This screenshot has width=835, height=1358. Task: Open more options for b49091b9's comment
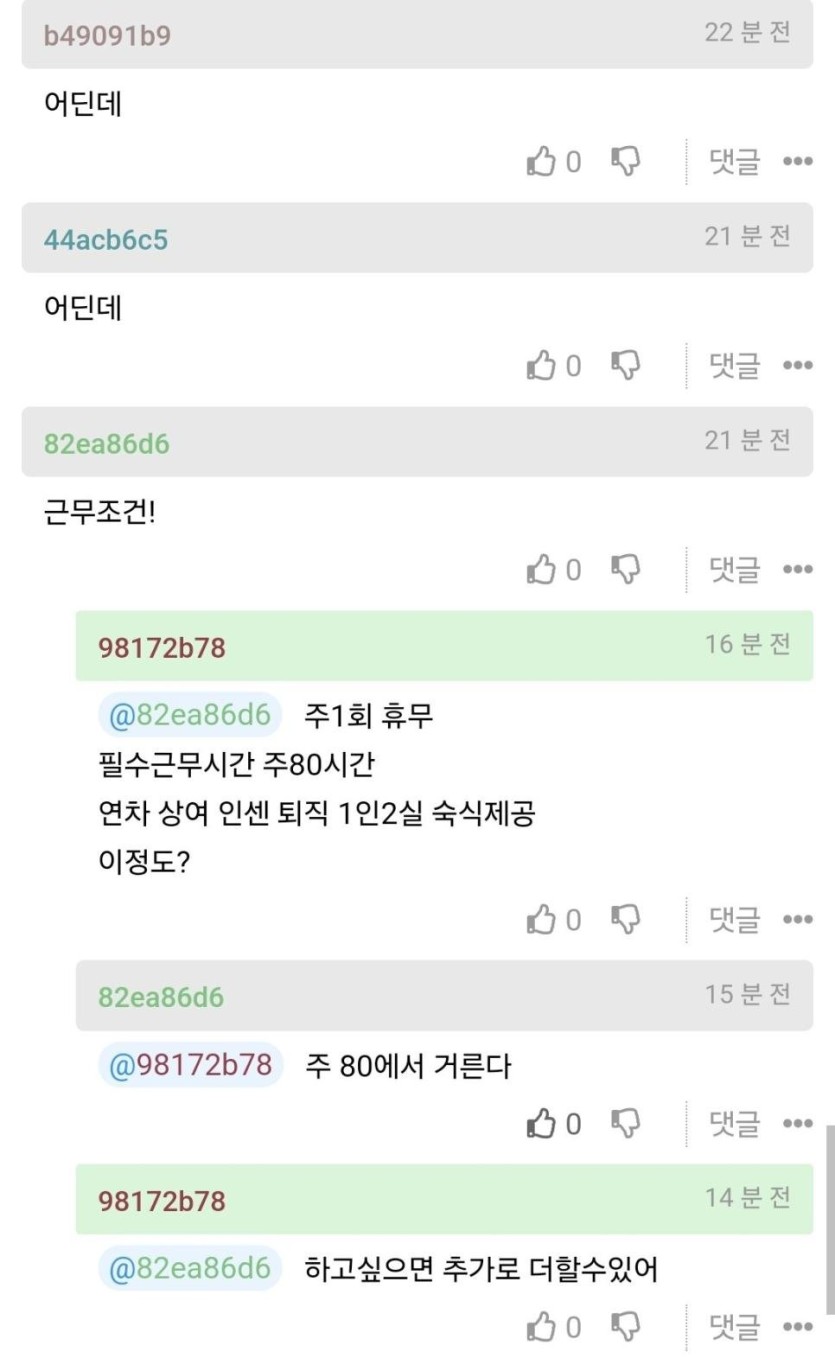(798, 162)
